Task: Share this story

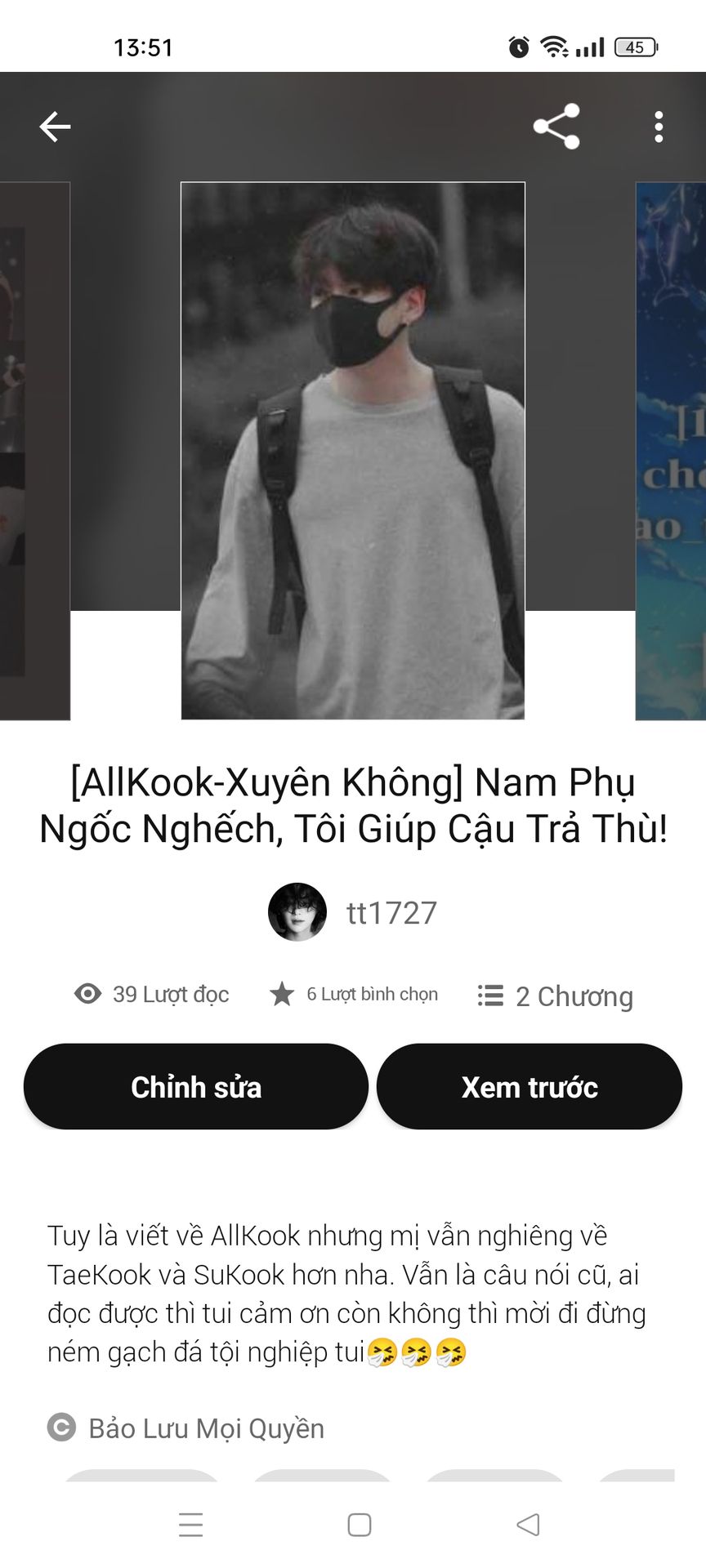Action: tap(556, 127)
